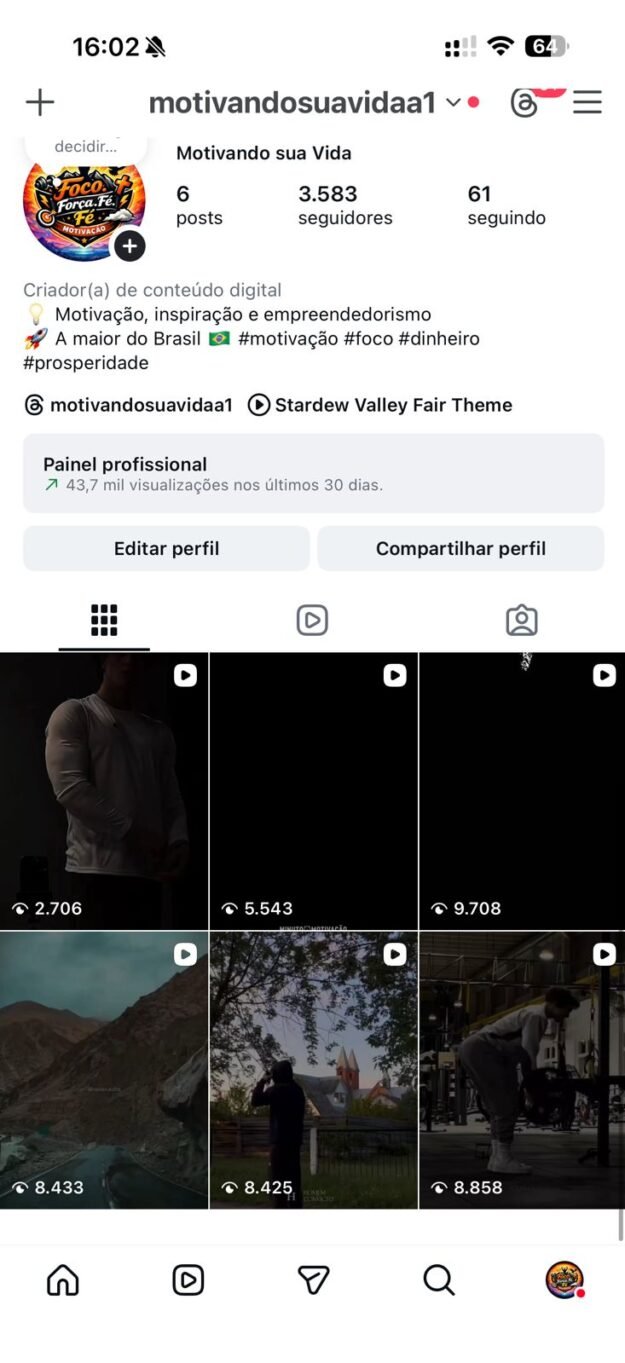Switch to the tagged photos tab

point(521,621)
